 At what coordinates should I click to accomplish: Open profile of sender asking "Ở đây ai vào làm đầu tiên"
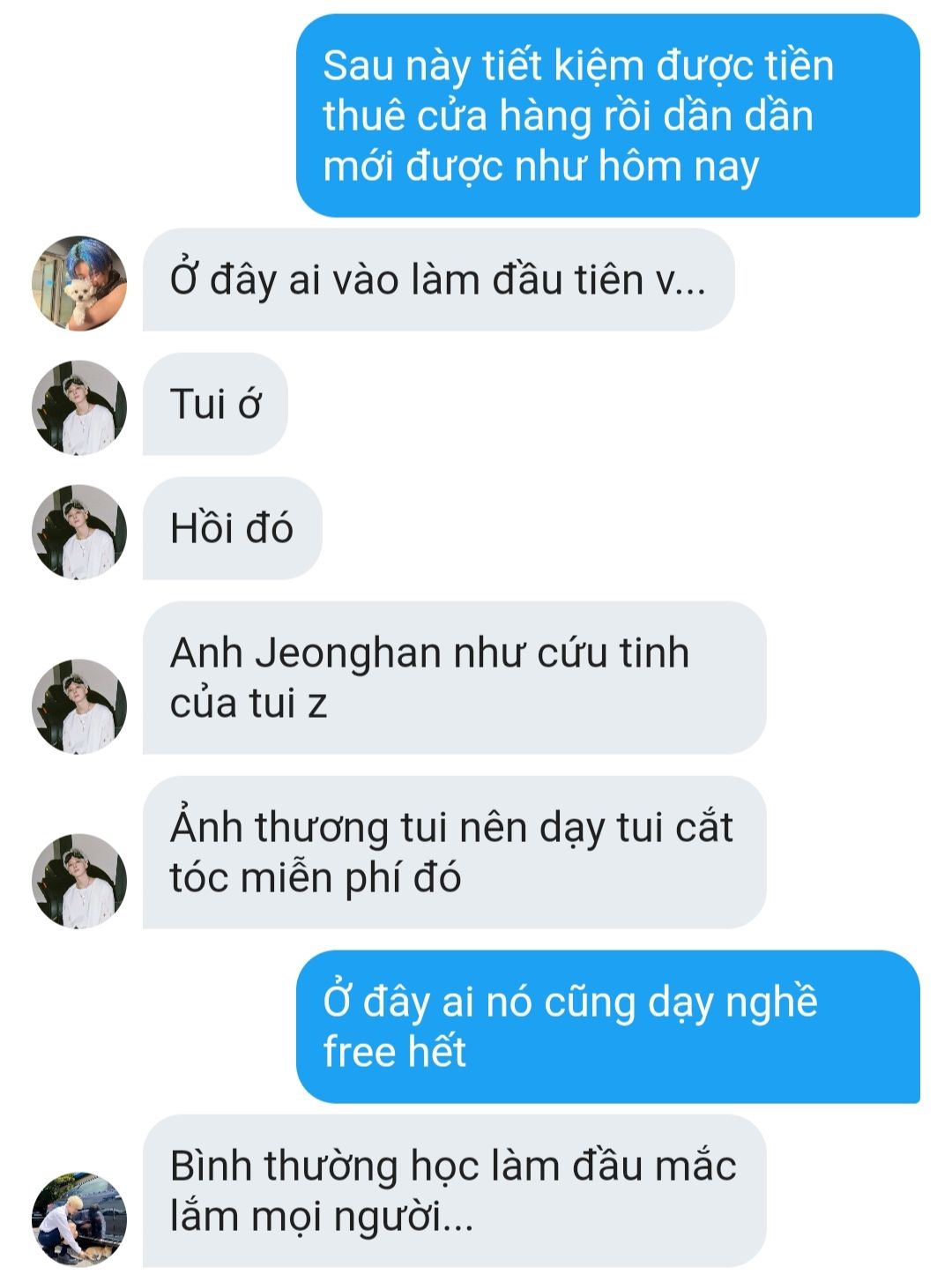79,284
